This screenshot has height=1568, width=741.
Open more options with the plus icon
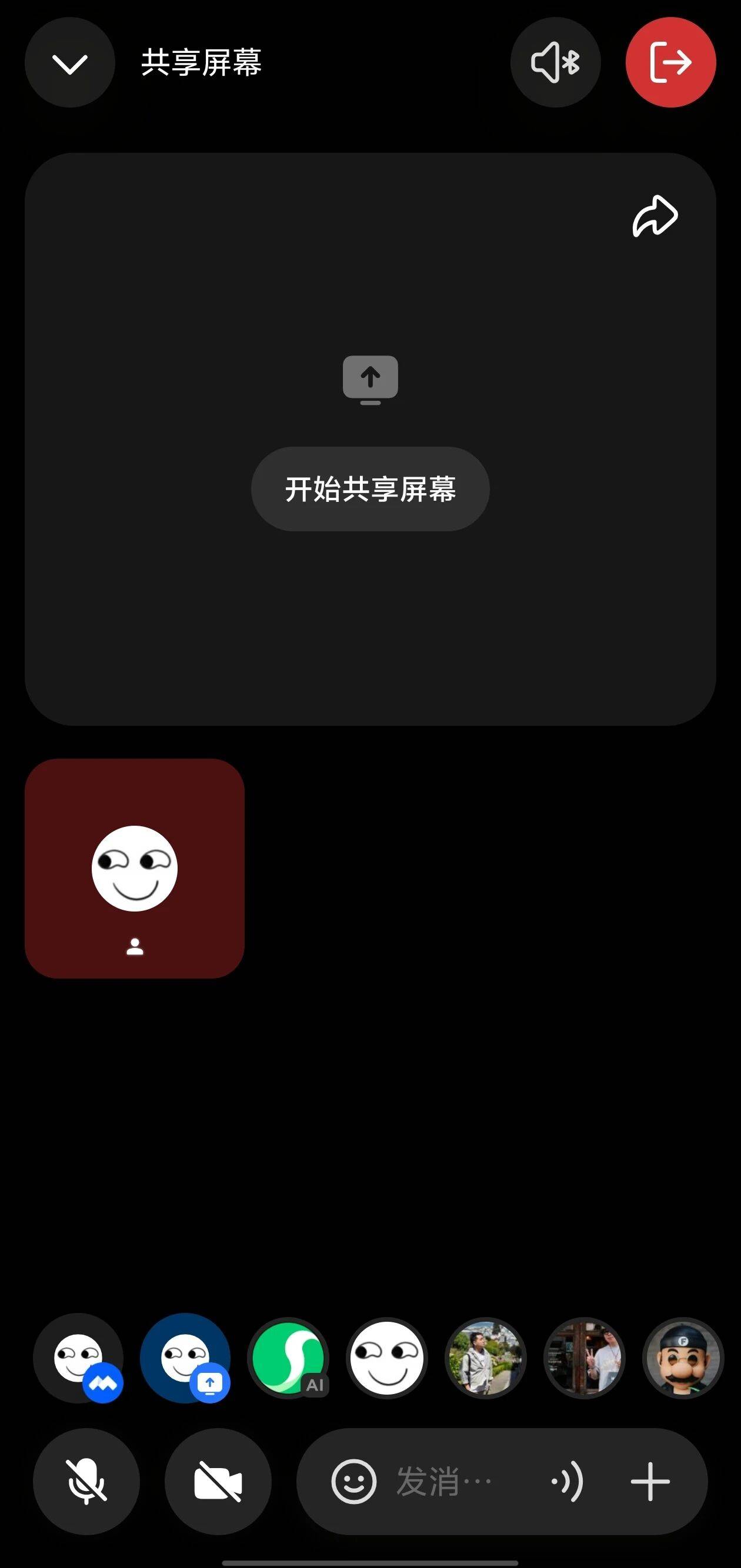point(650,1481)
